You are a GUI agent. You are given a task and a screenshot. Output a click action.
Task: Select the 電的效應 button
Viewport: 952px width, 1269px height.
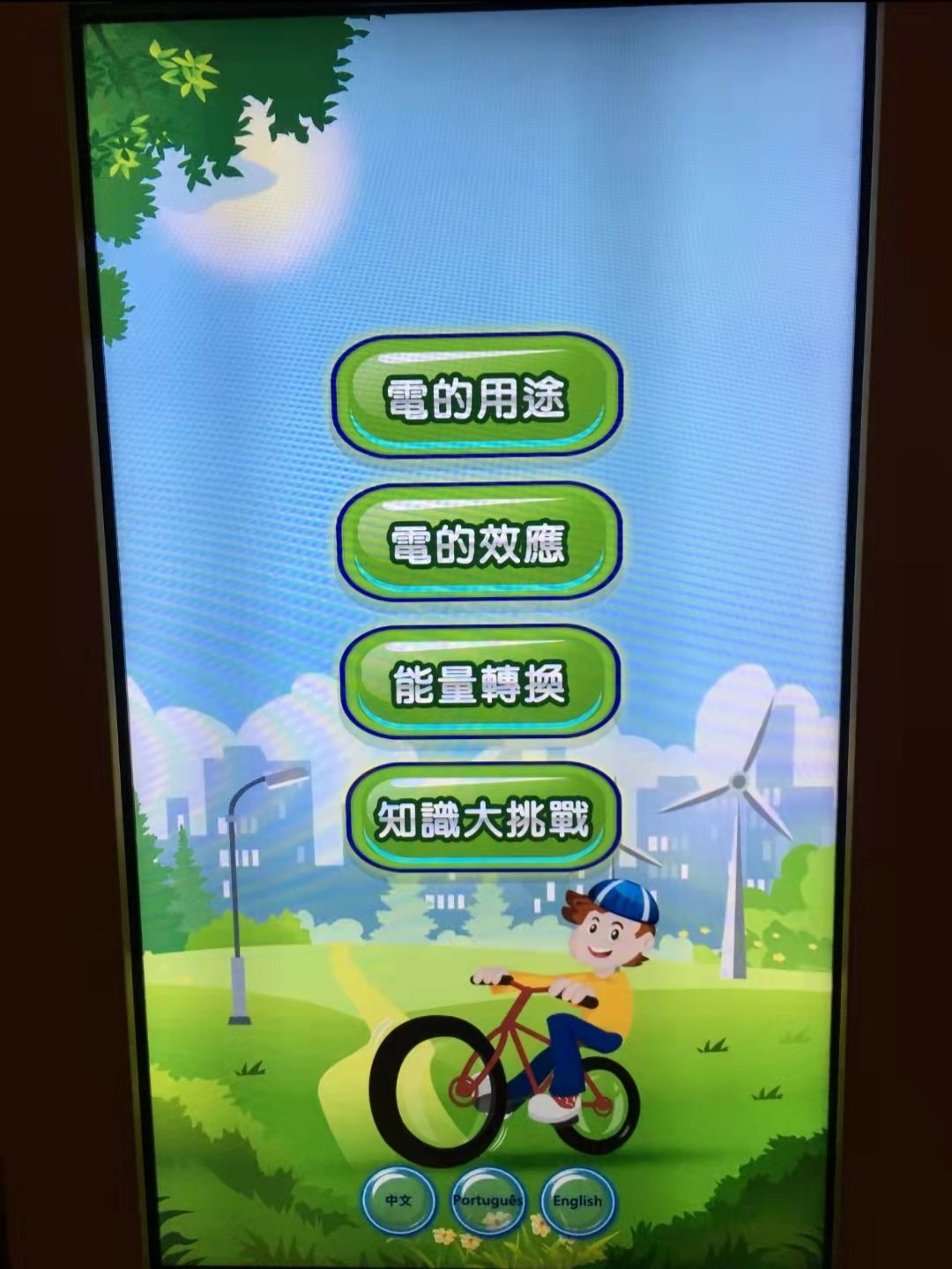pyautogui.click(x=479, y=543)
